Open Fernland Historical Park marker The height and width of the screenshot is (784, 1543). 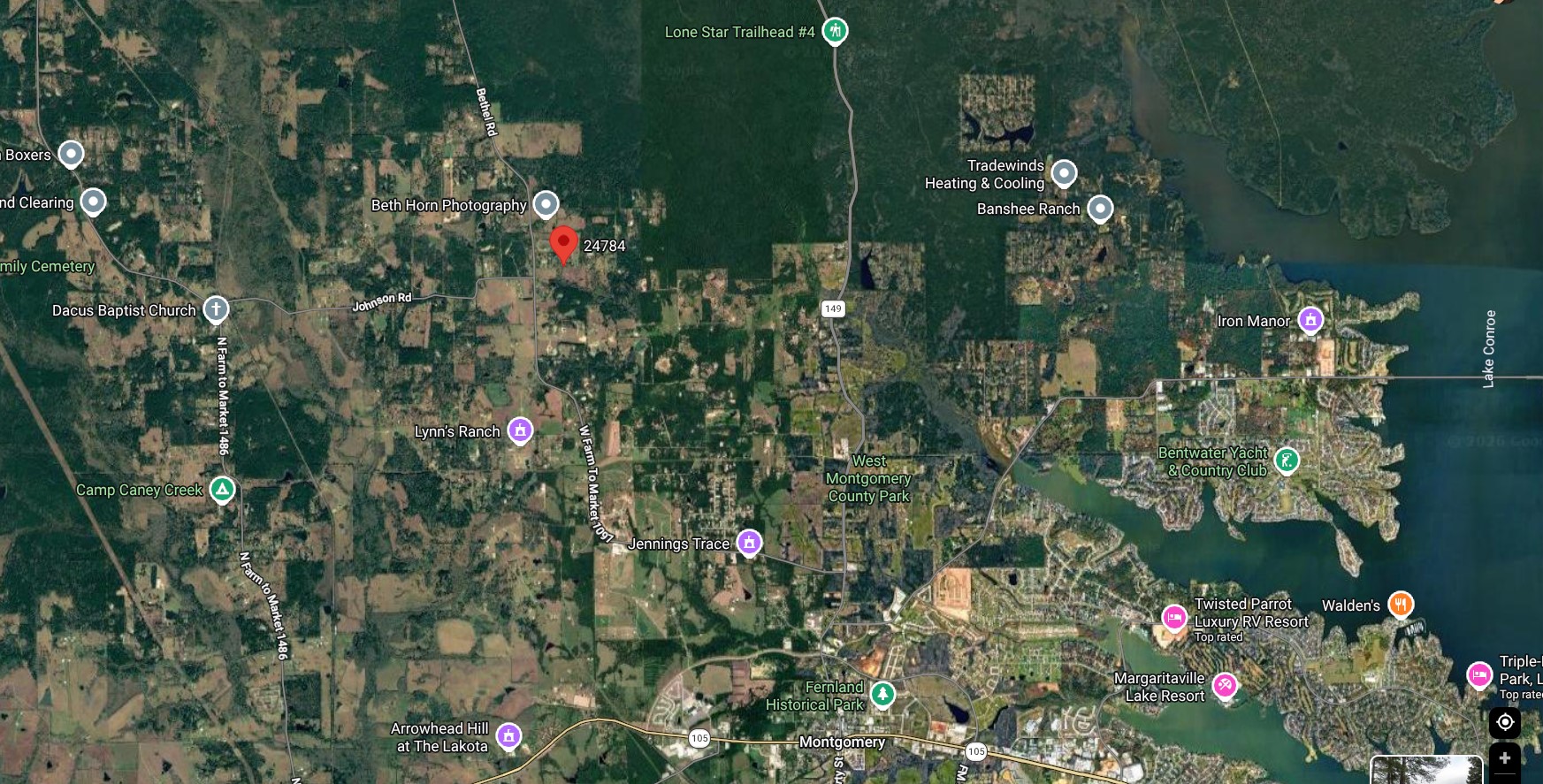[882, 695]
